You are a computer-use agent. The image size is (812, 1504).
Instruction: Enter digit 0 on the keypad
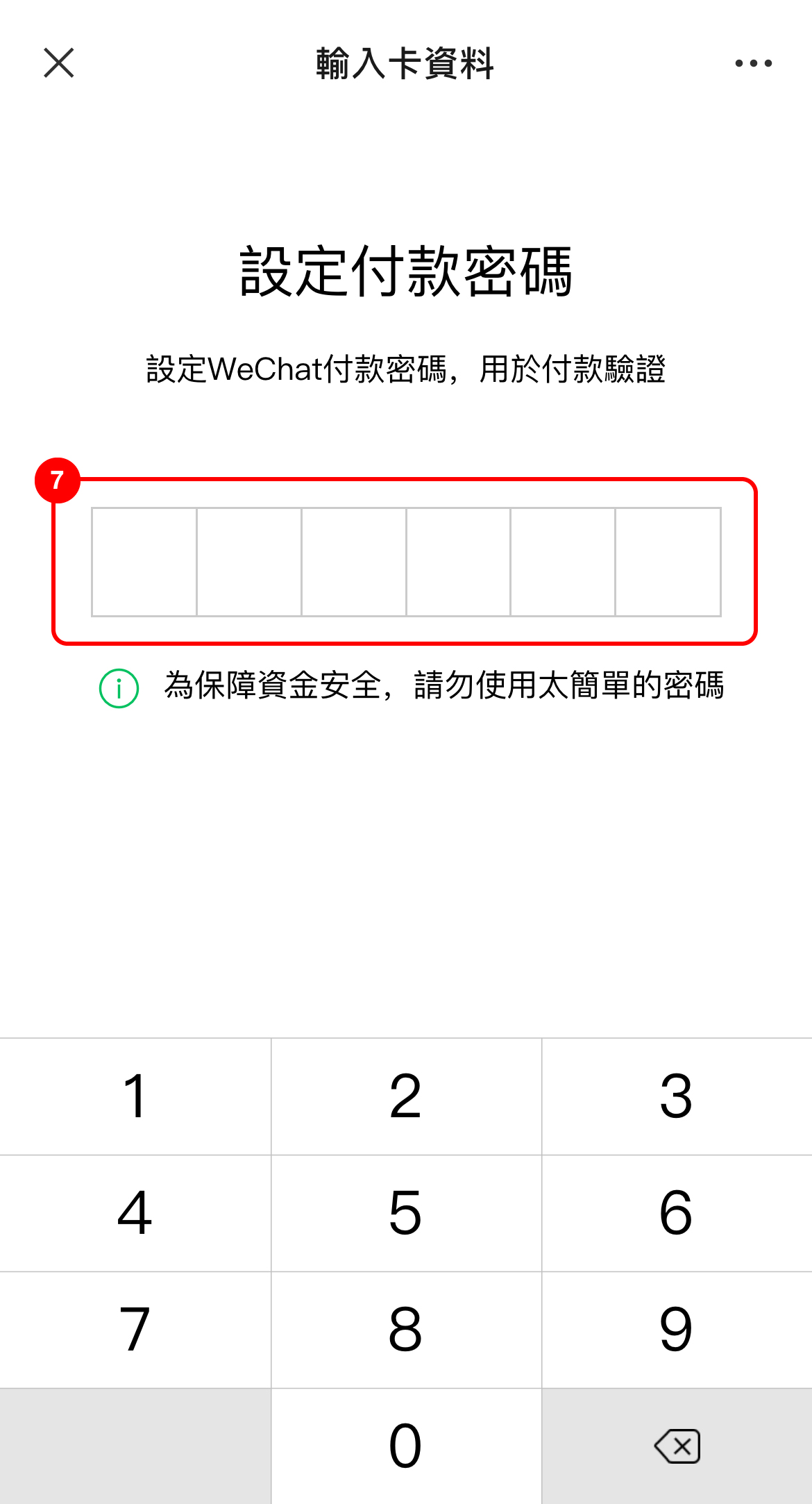pos(406,1446)
